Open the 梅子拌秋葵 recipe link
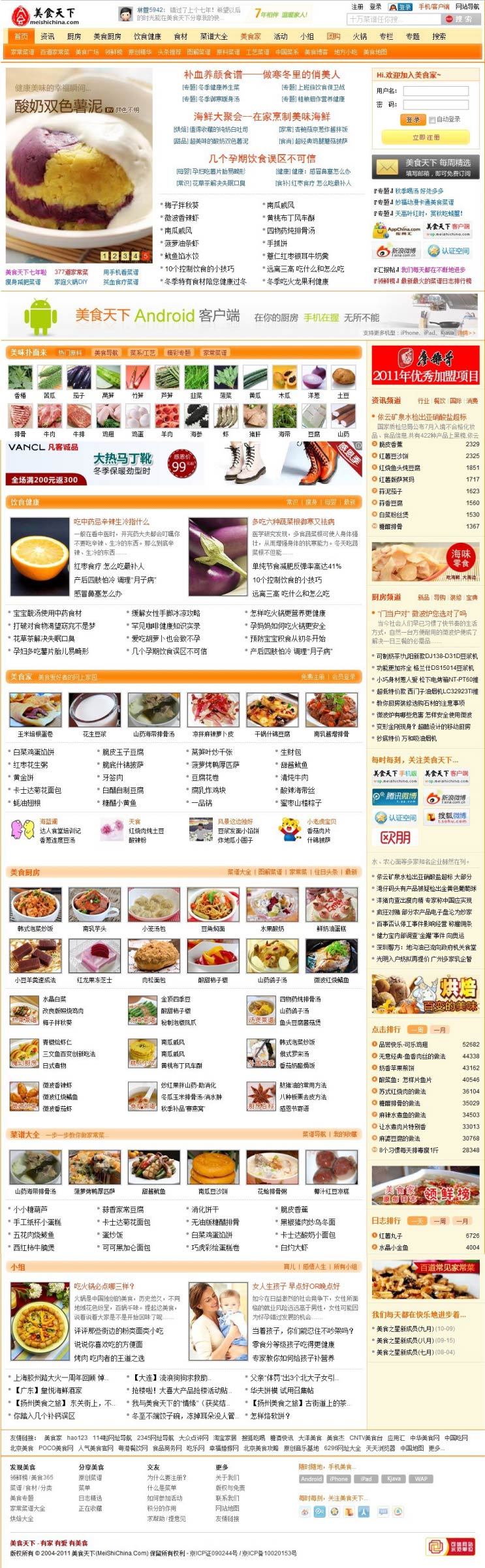The height and width of the screenshot is (1568, 485). pos(181,205)
